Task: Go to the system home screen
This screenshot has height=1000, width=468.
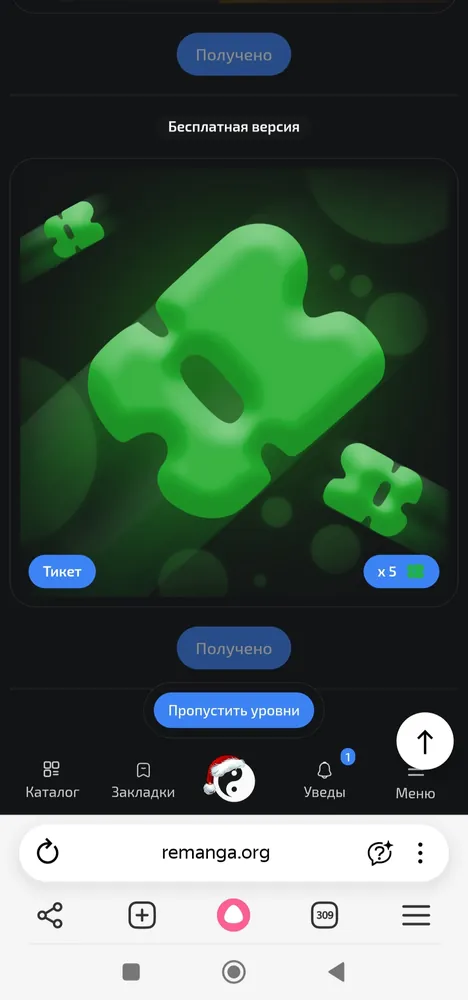Action: 233,972
